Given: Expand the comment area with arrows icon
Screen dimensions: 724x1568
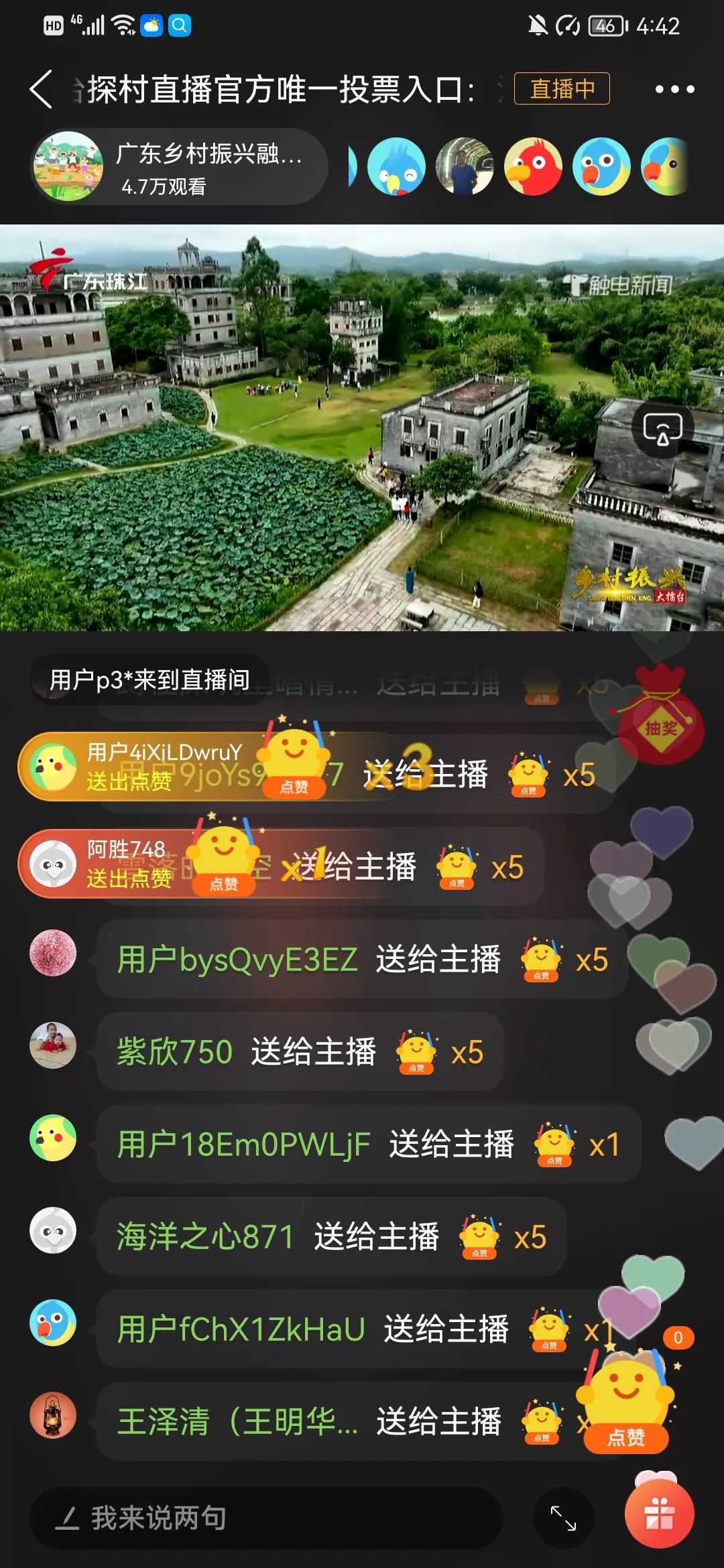Looking at the screenshot, I should click(563, 1518).
